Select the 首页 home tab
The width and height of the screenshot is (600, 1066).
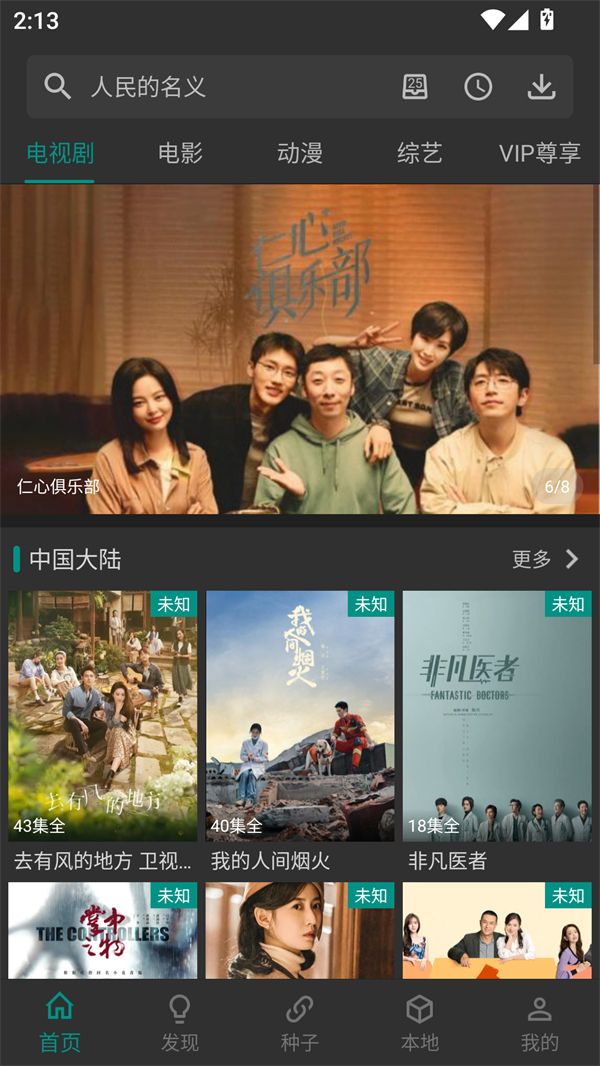click(60, 1023)
